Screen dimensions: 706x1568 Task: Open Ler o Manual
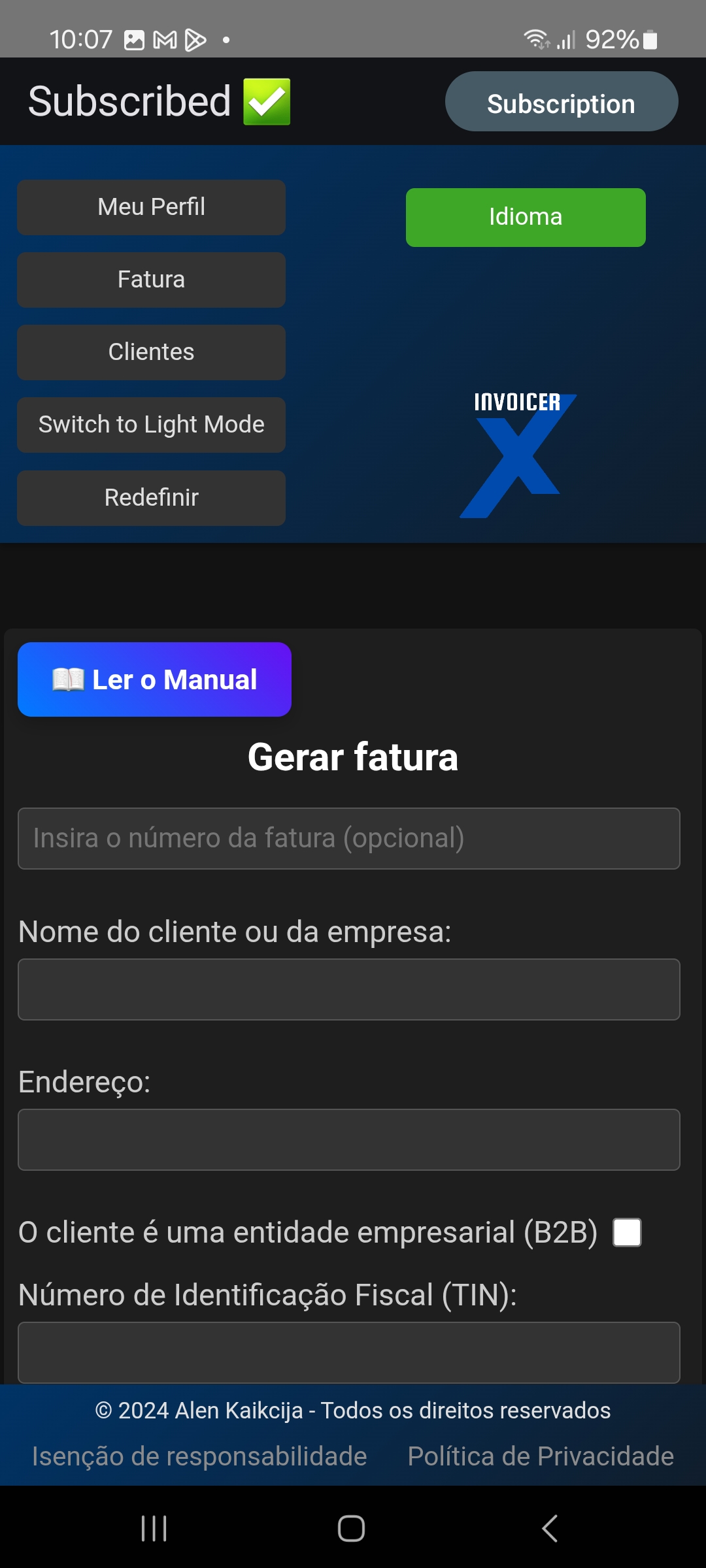click(x=154, y=679)
